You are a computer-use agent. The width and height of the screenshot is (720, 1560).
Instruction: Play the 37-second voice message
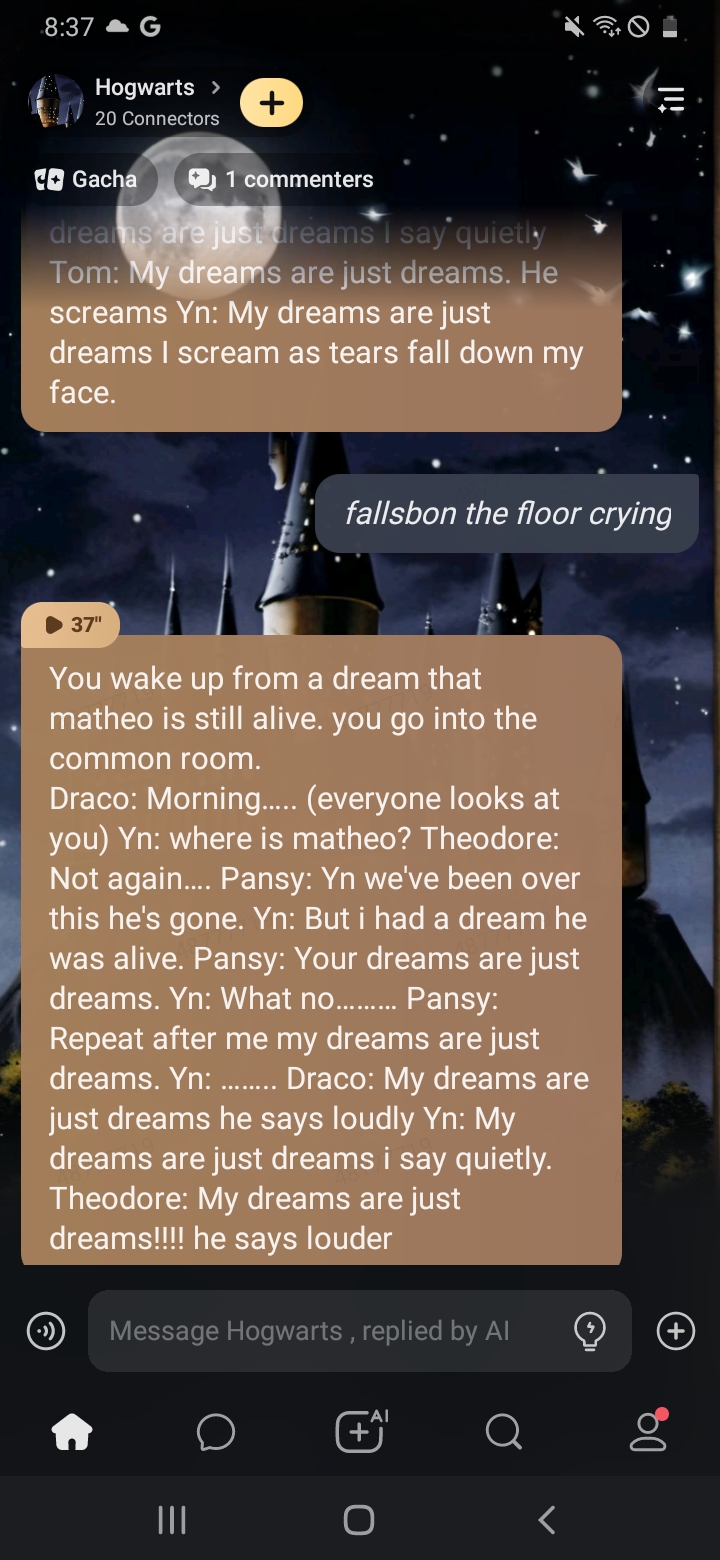[x=72, y=625]
